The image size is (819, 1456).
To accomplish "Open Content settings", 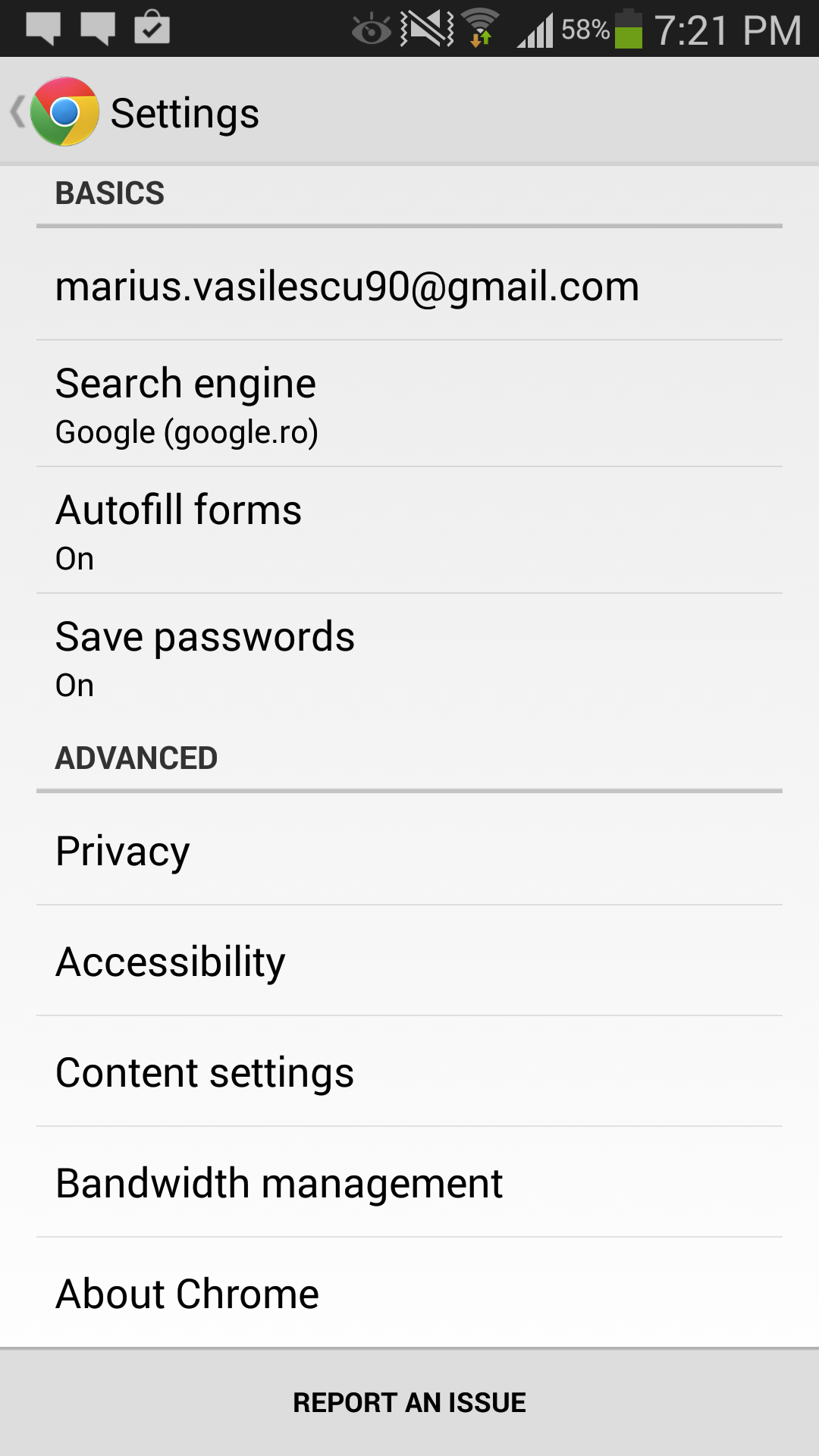I will point(409,1072).
